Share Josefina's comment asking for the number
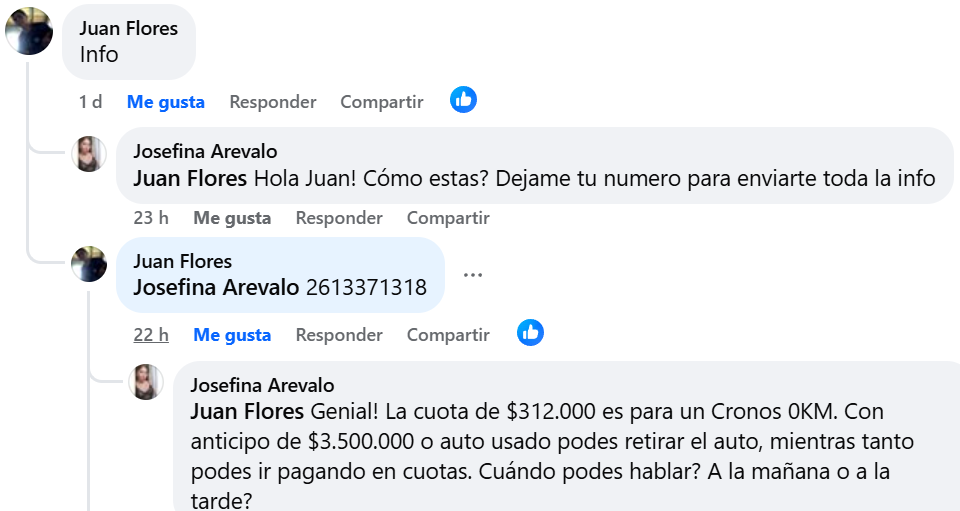 (x=448, y=218)
